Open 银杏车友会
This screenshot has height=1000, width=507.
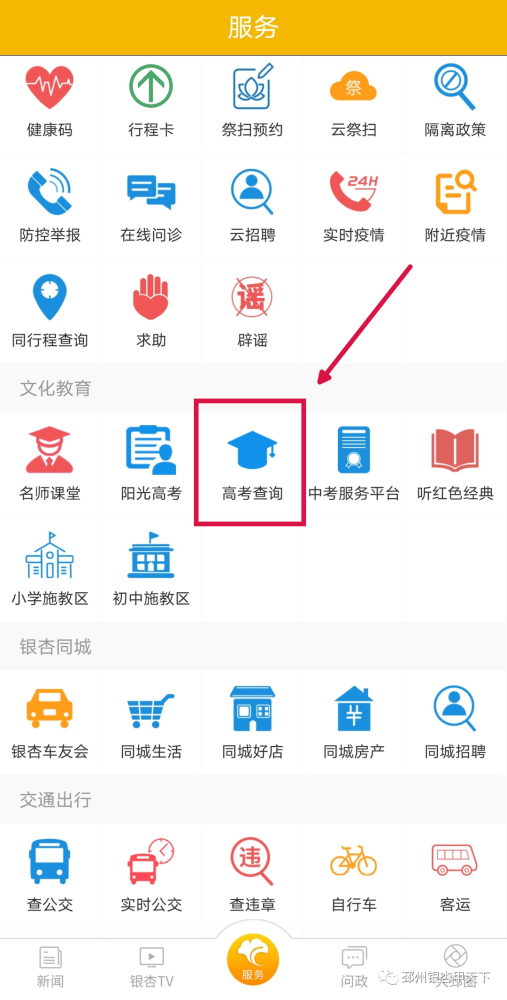(50, 723)
